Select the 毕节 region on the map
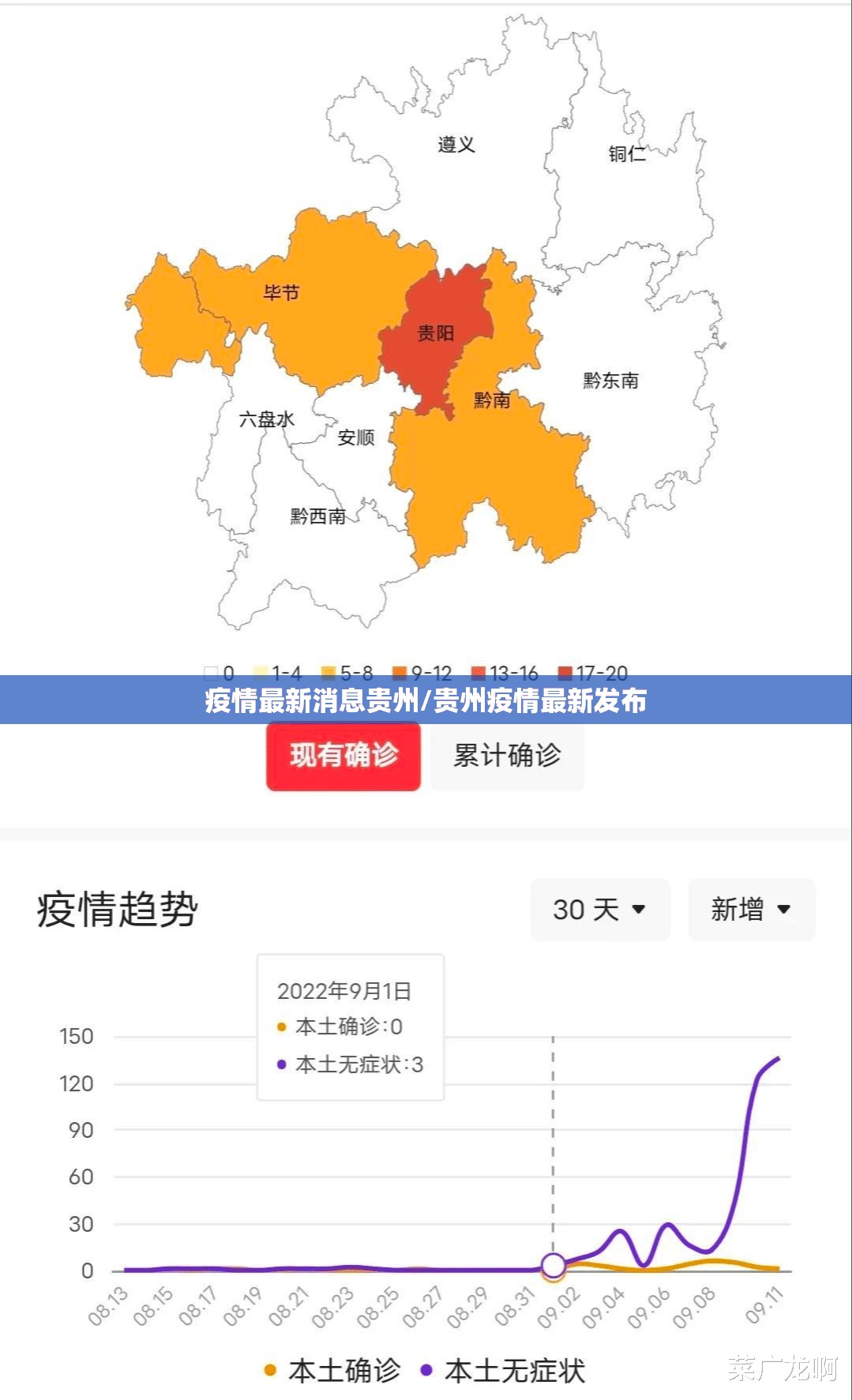The height and width of the screenshot is (1400, 852). pyautogui.click(x=281, y=294)
